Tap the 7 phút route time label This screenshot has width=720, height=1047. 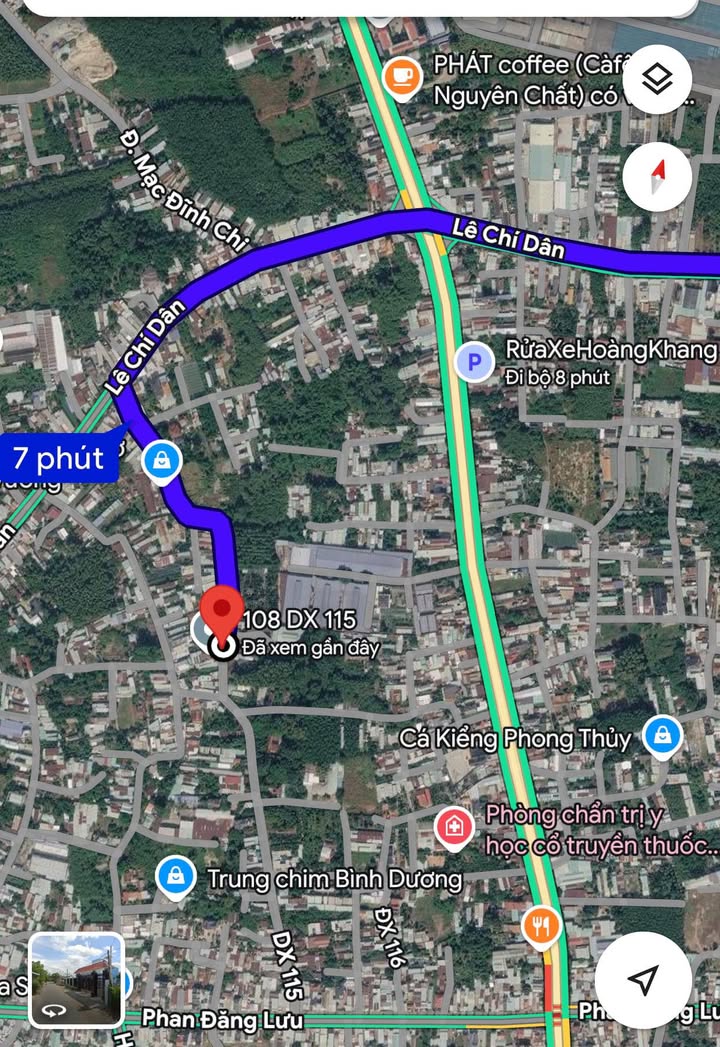click(x=58, y=459)
